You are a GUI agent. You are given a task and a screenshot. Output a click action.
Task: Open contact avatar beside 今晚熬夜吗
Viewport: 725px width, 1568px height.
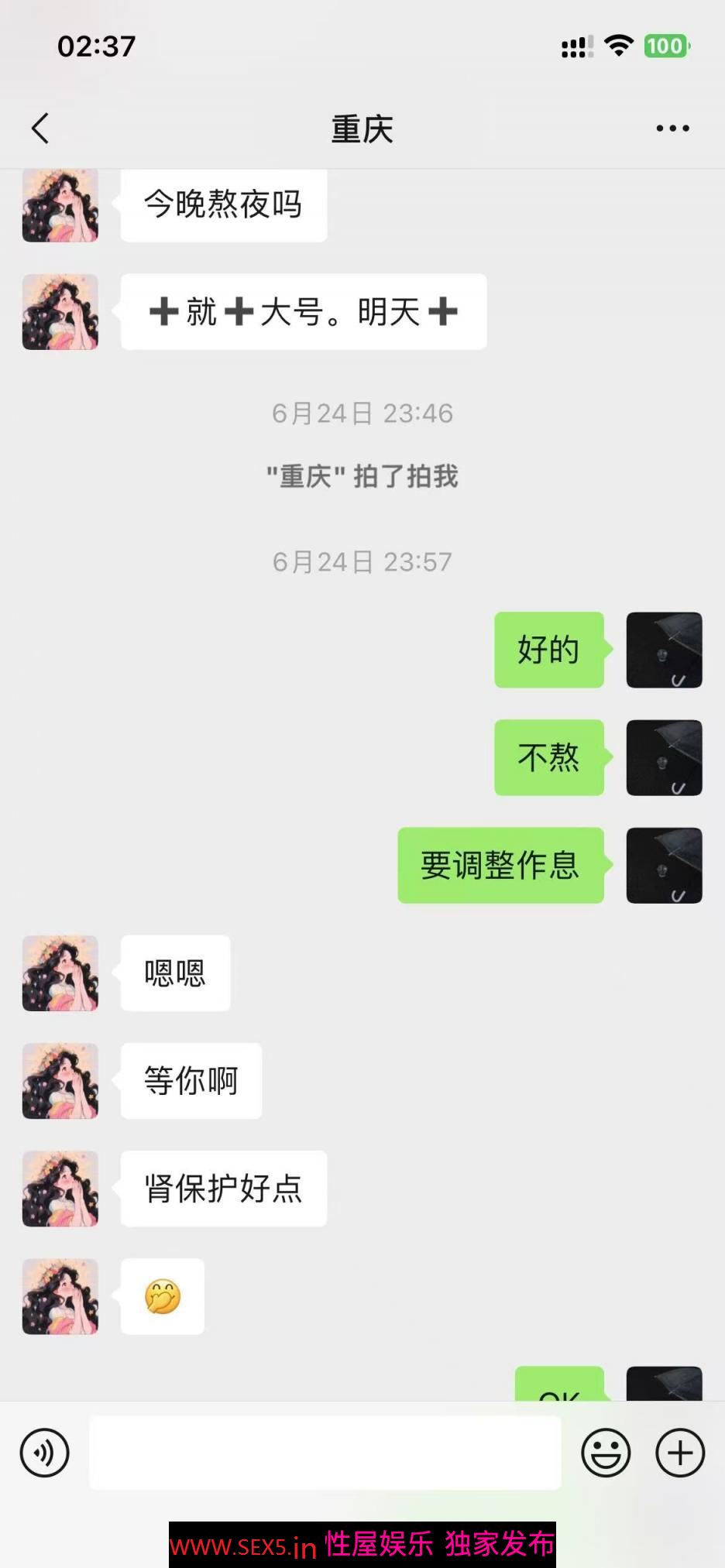coord(60,205)
